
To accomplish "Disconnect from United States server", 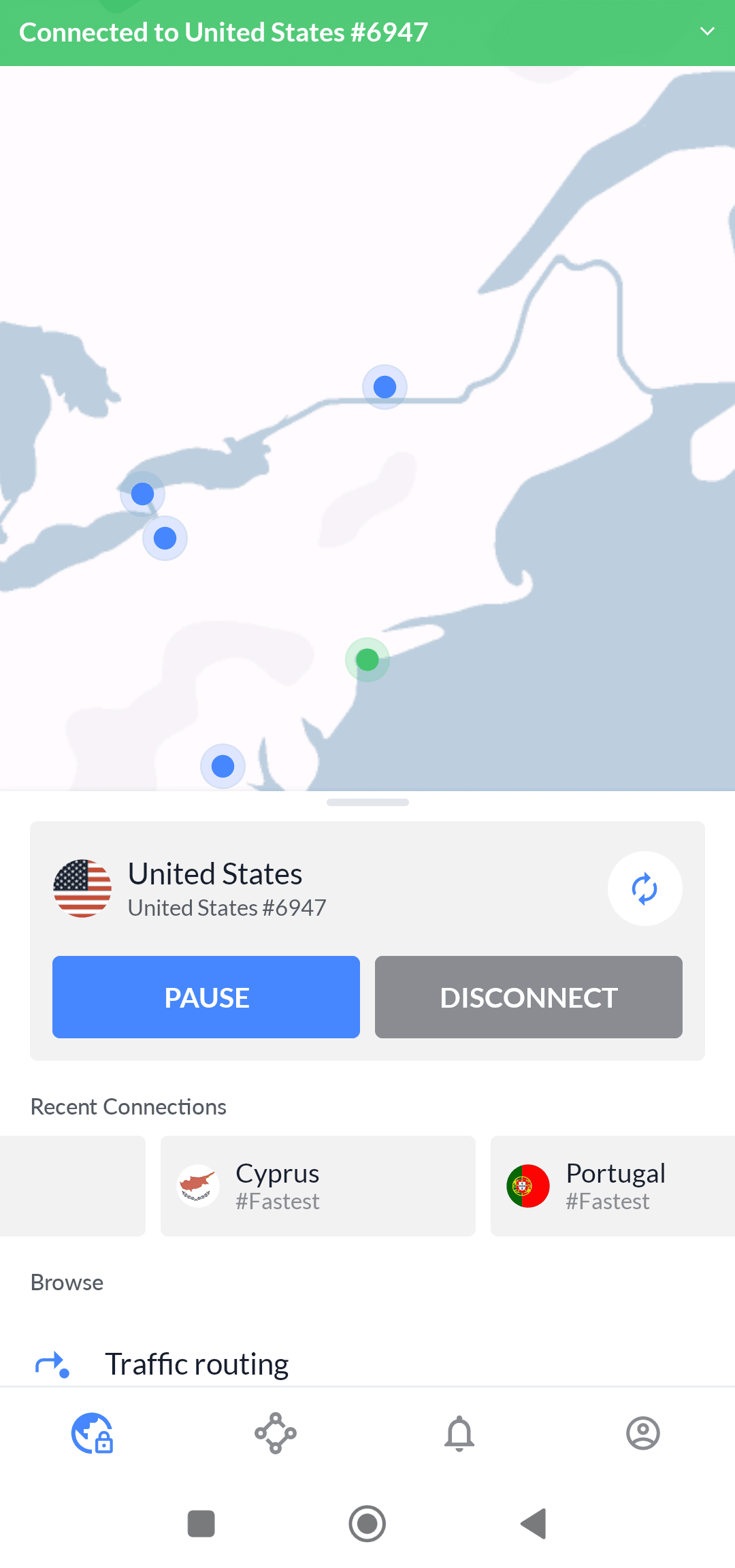I will pyautogui.click(x=529, y=997).
